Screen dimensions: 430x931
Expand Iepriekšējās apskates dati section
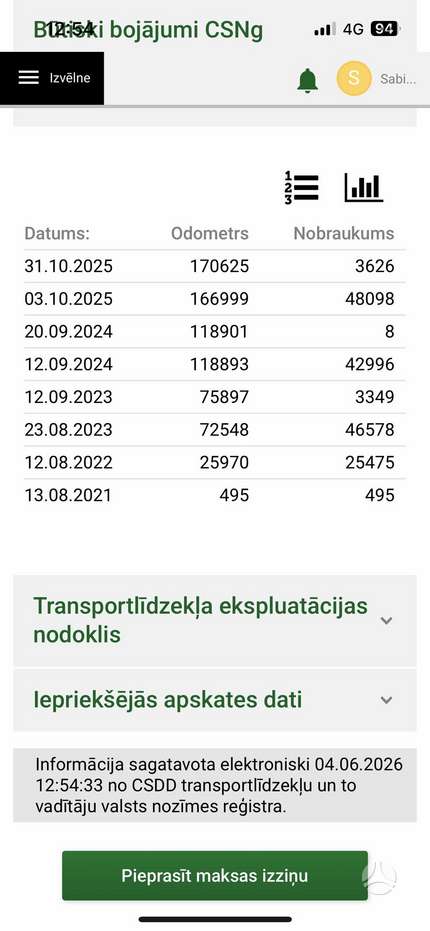[215, 699]
